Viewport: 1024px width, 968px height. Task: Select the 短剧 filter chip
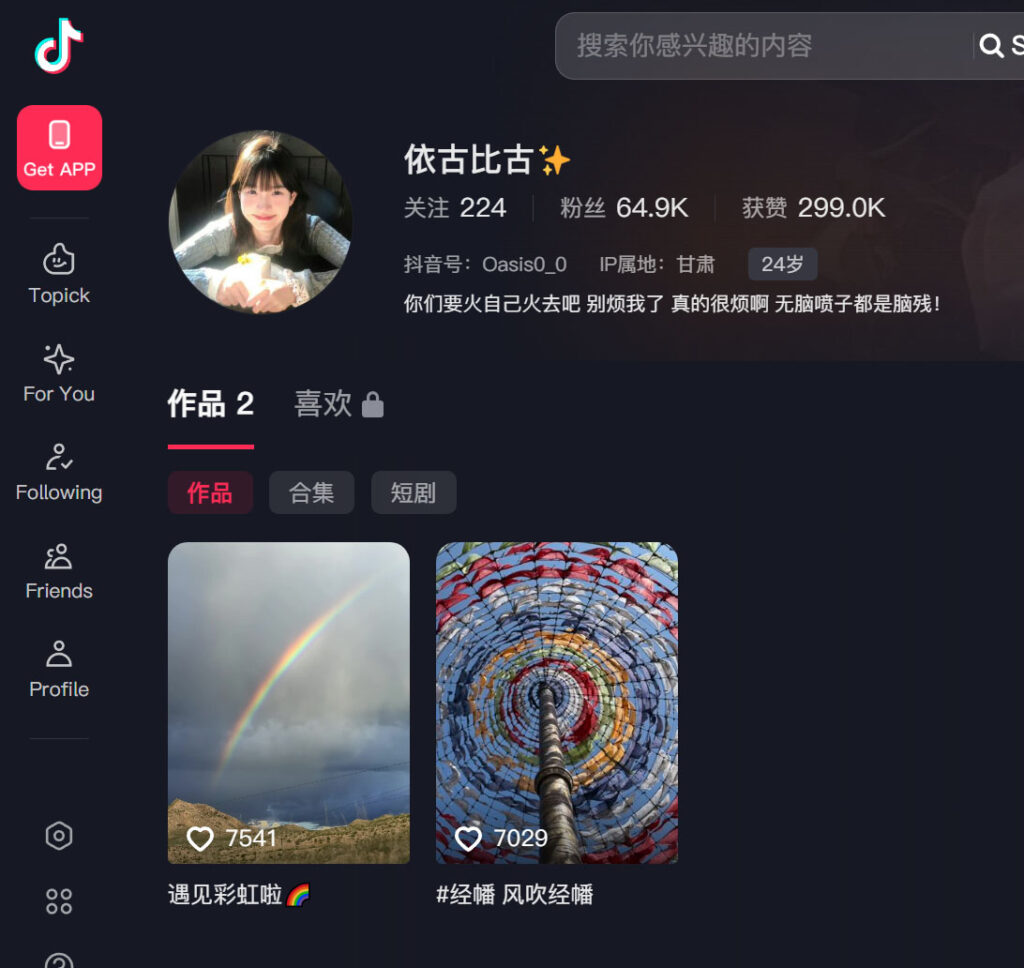[x=413, y=493]
